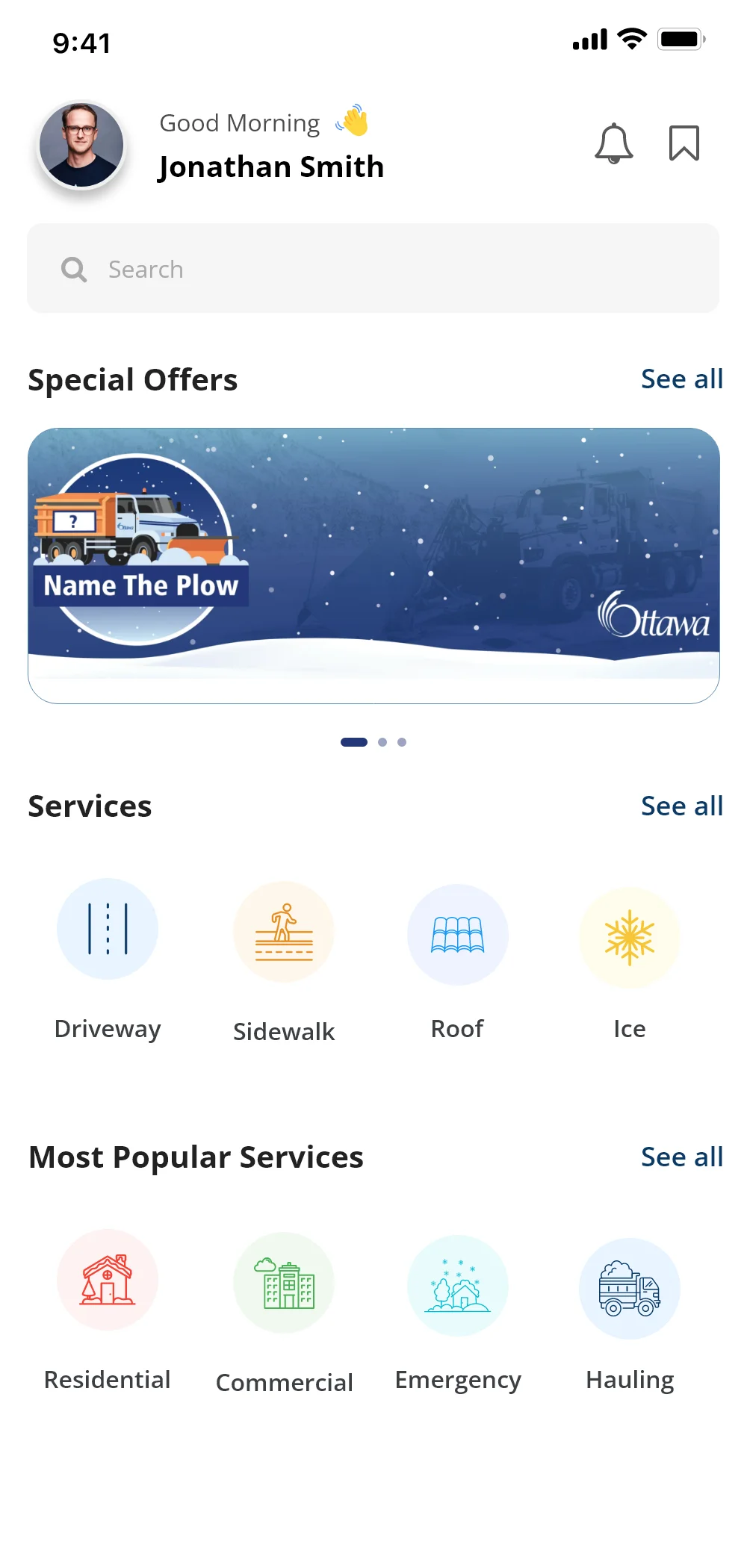Open saved bookmarks
747x1568 pixels.
[684, 143]
